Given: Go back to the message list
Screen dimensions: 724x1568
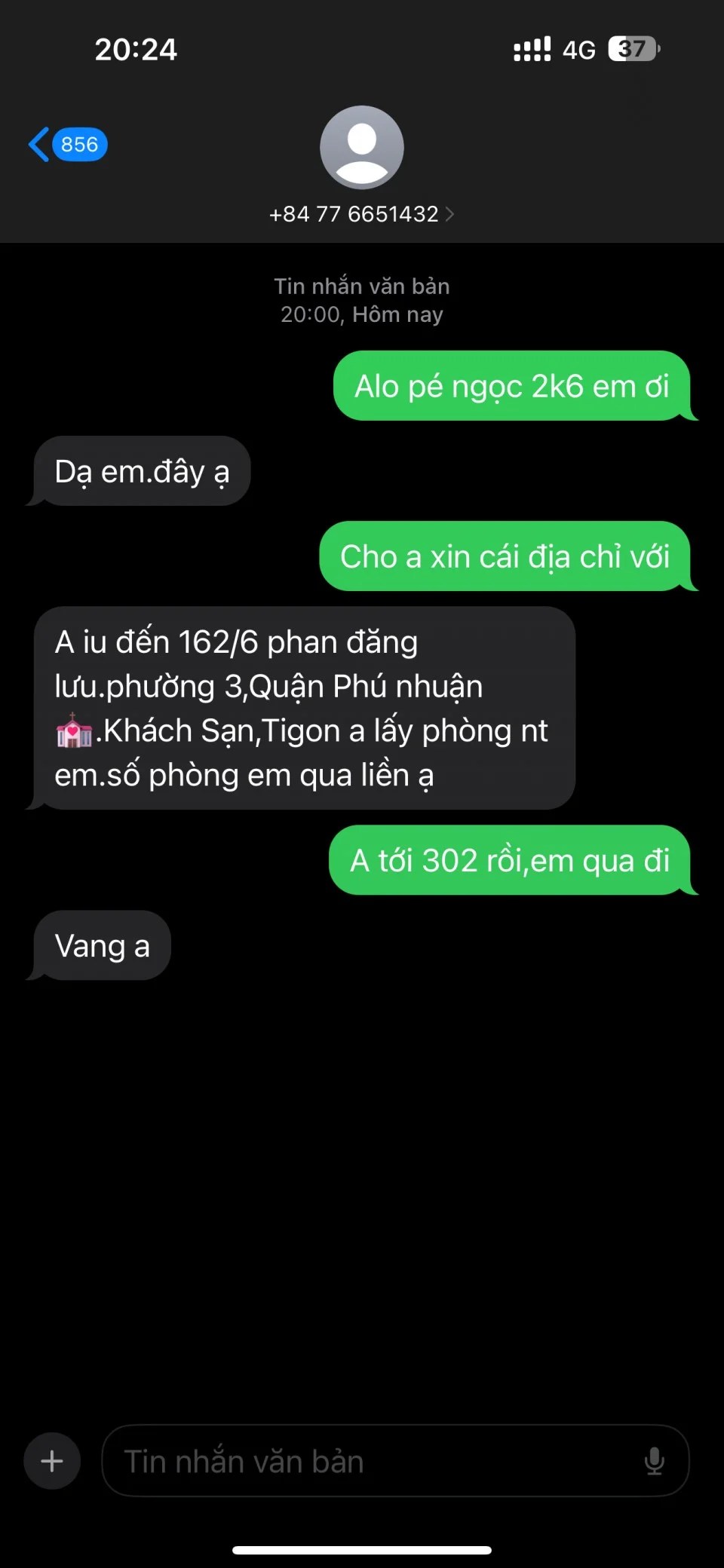Looking at the screenshot, I should click(x=66, y=144).
